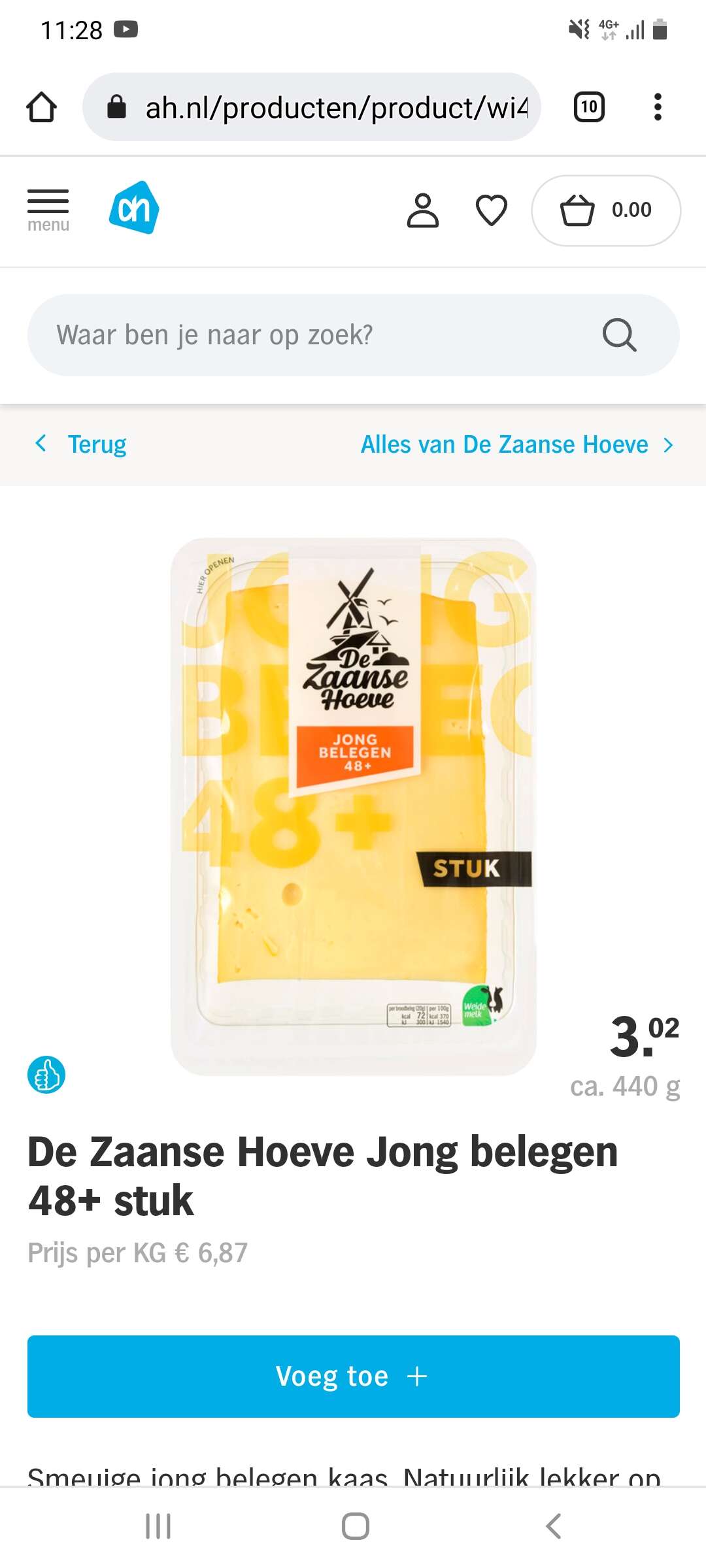Open the browser overflow menu
The image size is (706, 1568).
coord(658,107)
